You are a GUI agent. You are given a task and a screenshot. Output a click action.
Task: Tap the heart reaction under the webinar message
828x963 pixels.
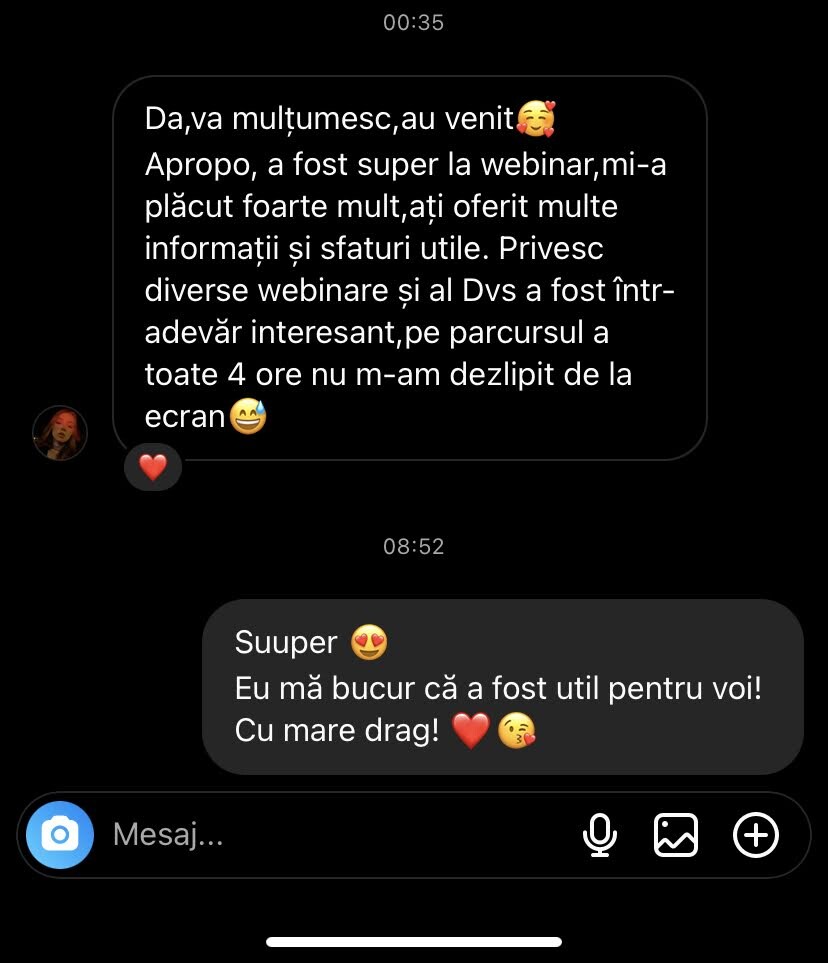pyautogui.click(x=152, y=467)
